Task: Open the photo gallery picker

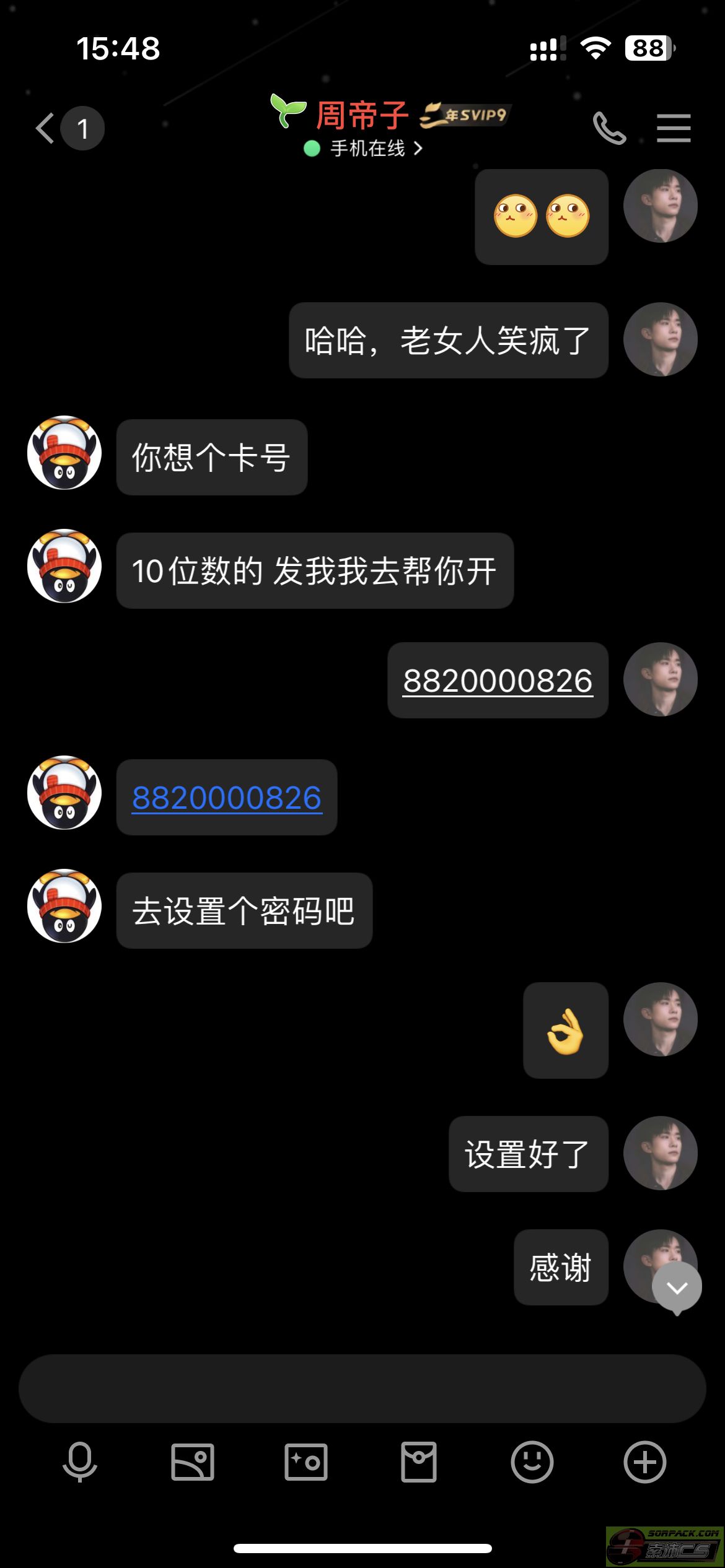Action: (193, 1462)
